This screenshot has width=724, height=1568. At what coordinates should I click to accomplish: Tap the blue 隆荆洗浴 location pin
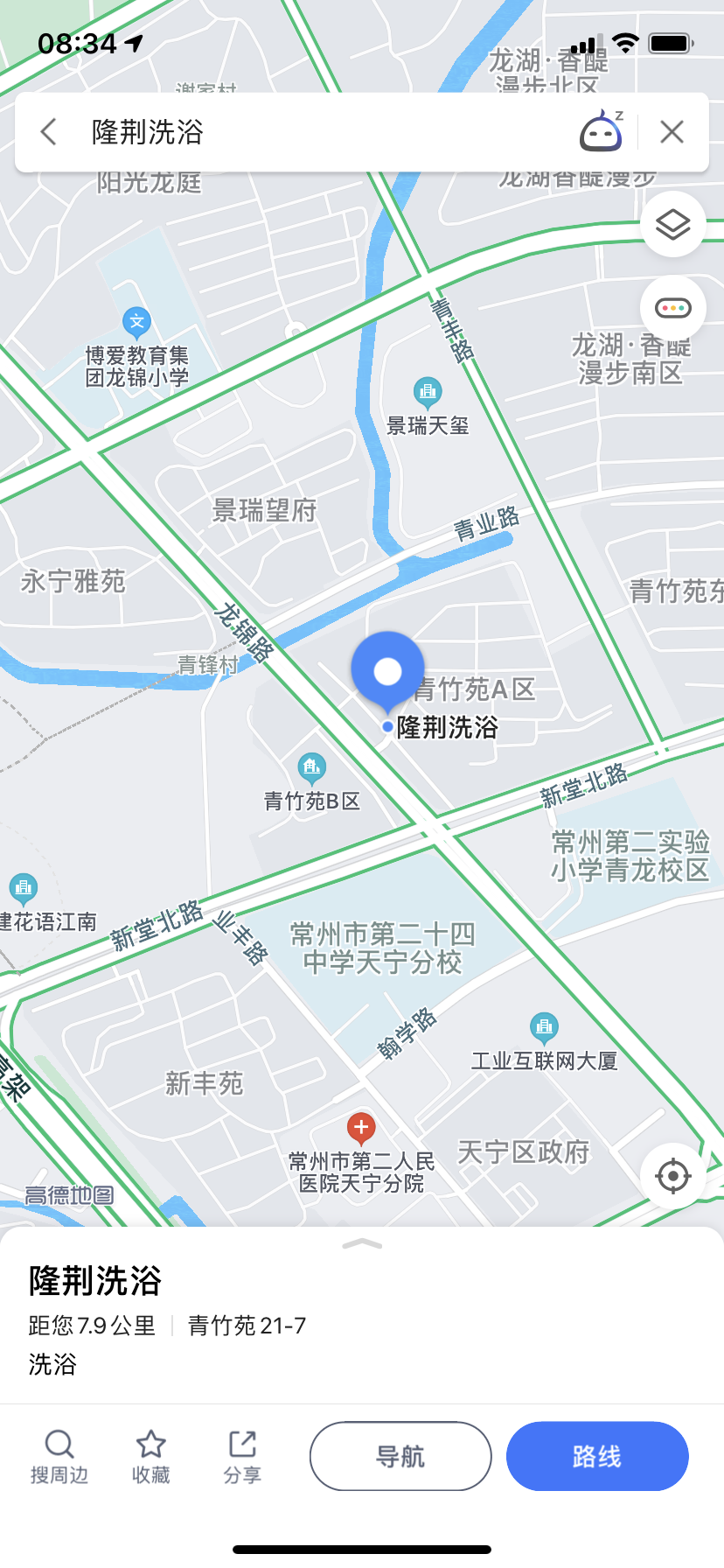pyautogui.click(x=387, y=669)
